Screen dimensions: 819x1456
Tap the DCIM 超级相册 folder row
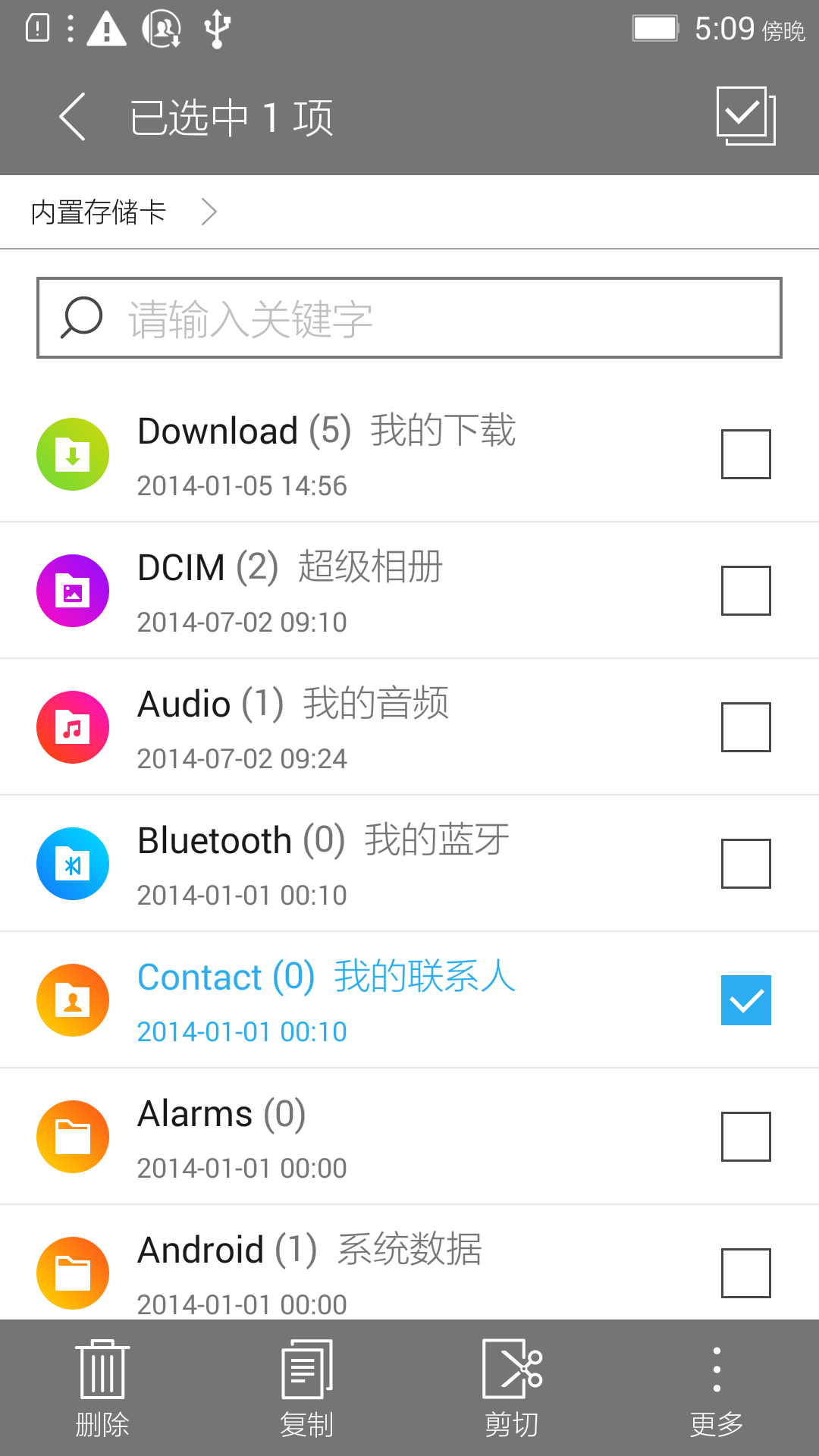(409, 591)
